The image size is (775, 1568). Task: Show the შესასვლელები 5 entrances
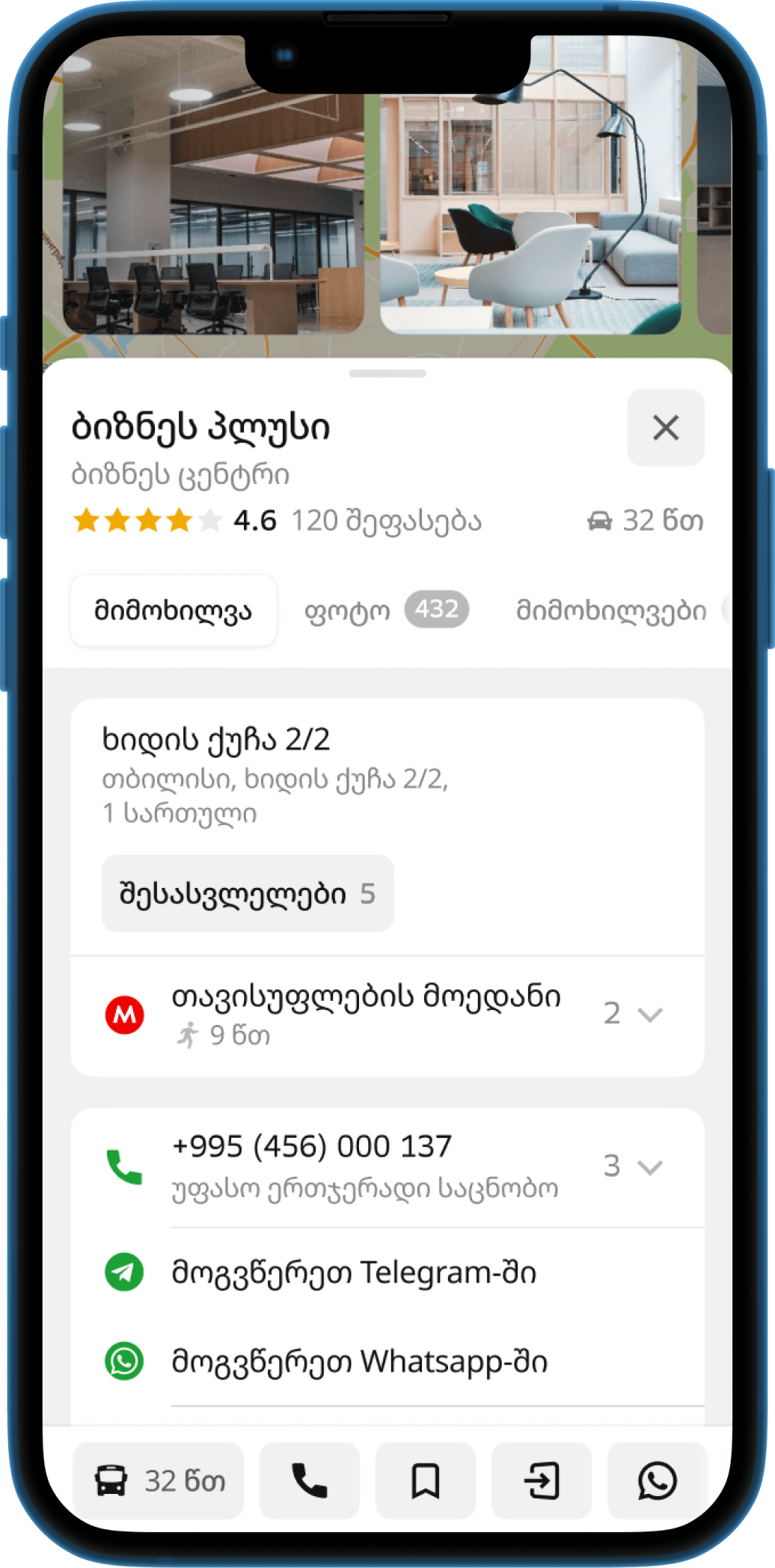tap(247, 893)
